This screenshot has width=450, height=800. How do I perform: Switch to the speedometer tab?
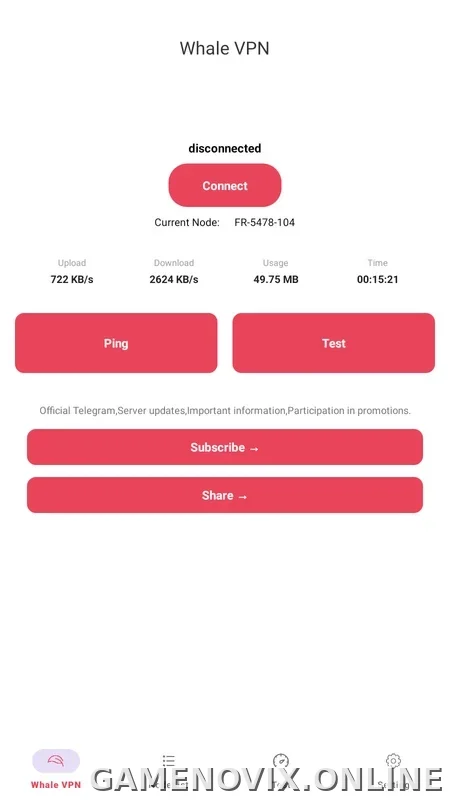[281, 769]
